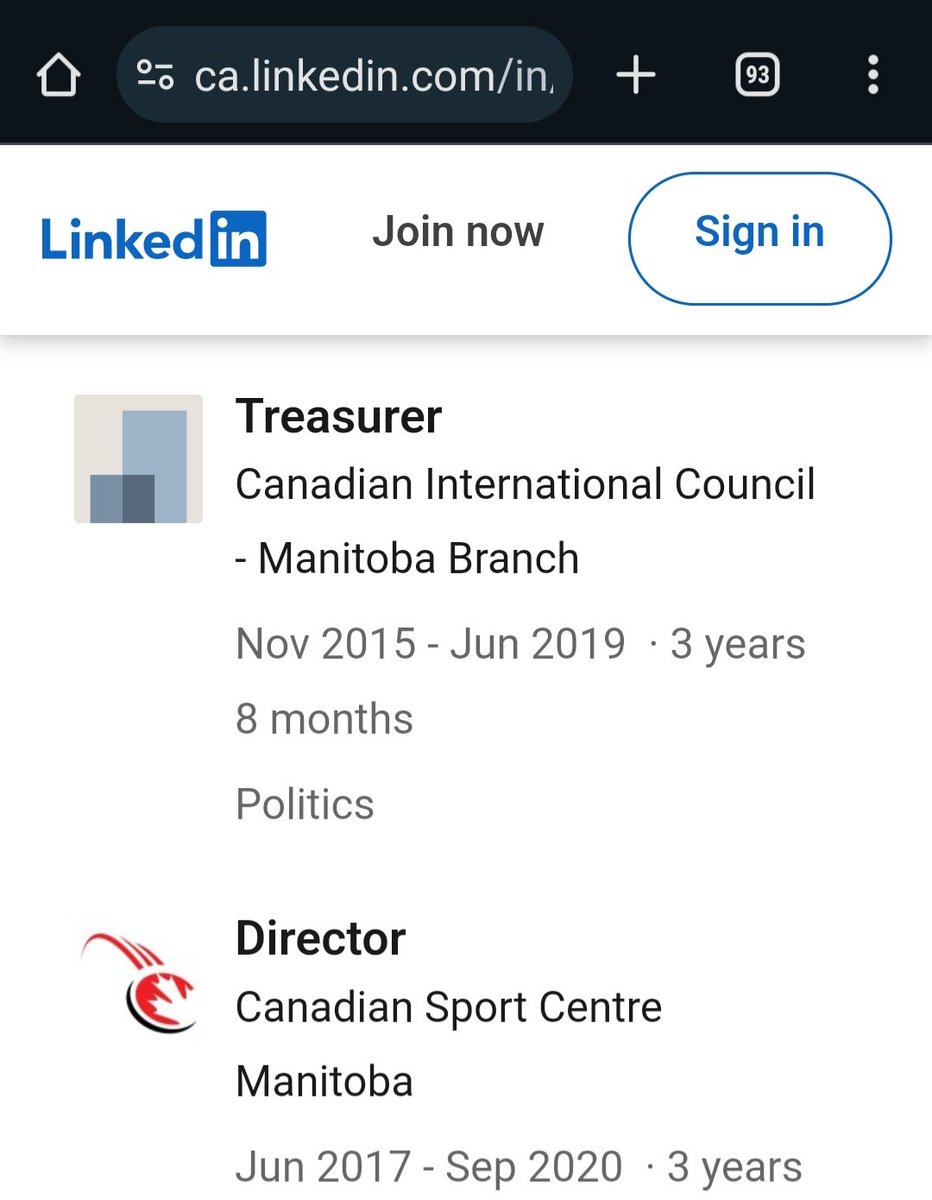This screenshot has height=1200, width=932.
Task: Tap the LinkedIn logo
Action: (154, 238)
